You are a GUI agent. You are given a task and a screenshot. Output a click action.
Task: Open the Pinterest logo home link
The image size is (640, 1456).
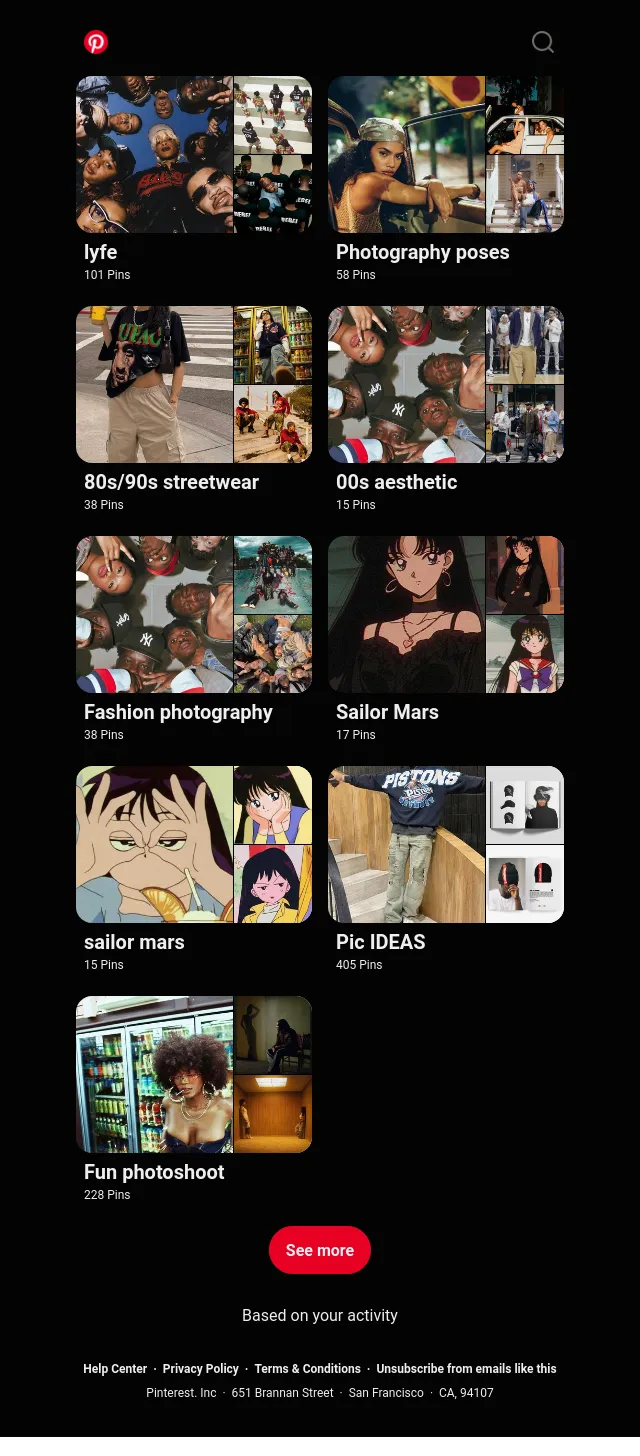[96, 42]
